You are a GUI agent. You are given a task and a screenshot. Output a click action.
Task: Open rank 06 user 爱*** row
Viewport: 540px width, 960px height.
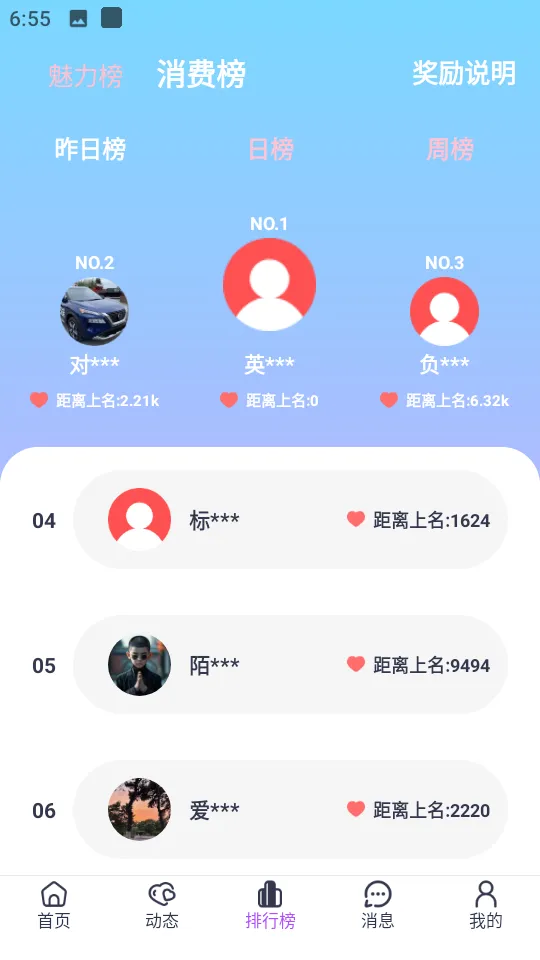[290, 810]
